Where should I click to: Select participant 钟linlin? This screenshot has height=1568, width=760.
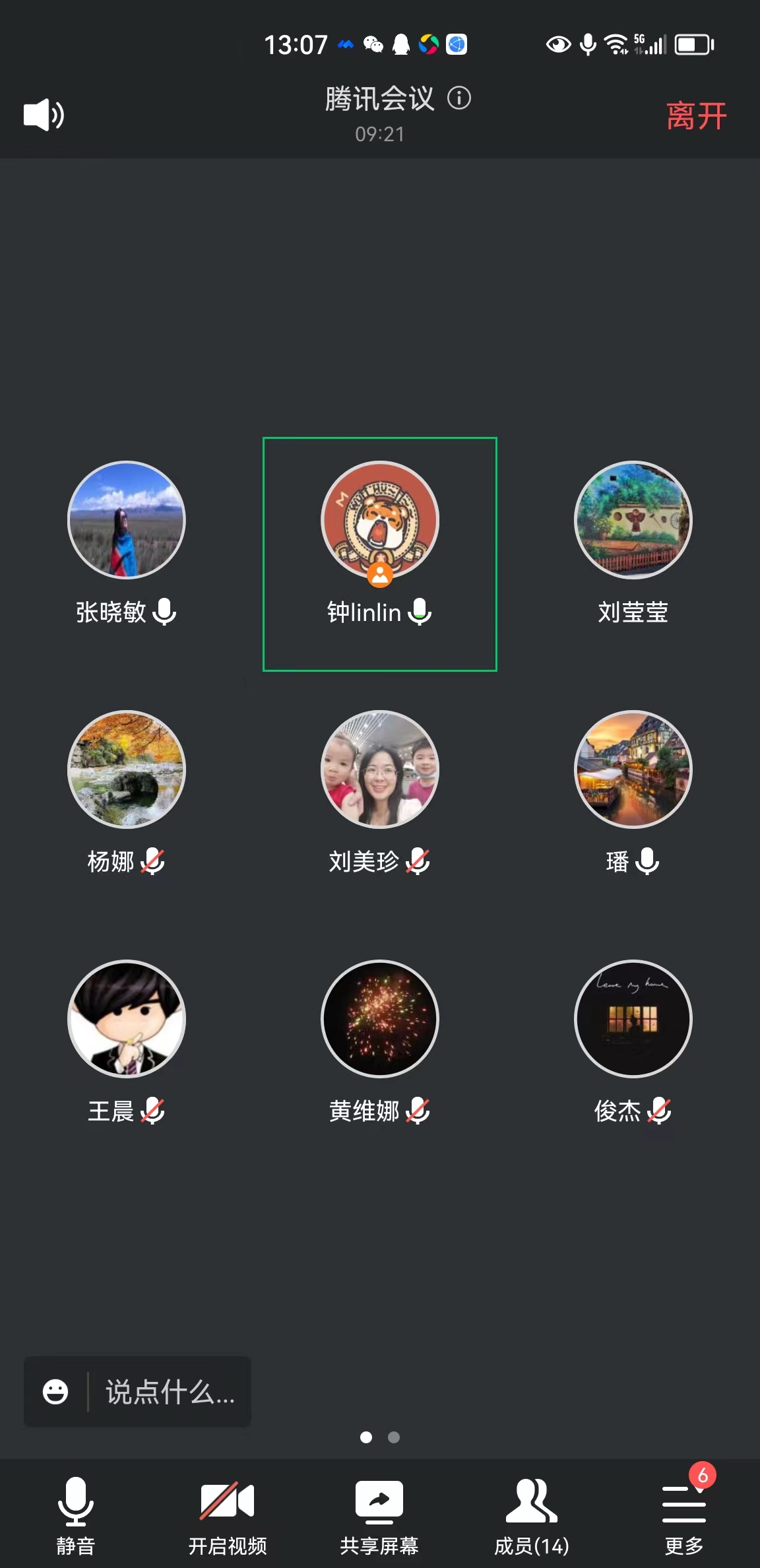[x=380, y=521]
